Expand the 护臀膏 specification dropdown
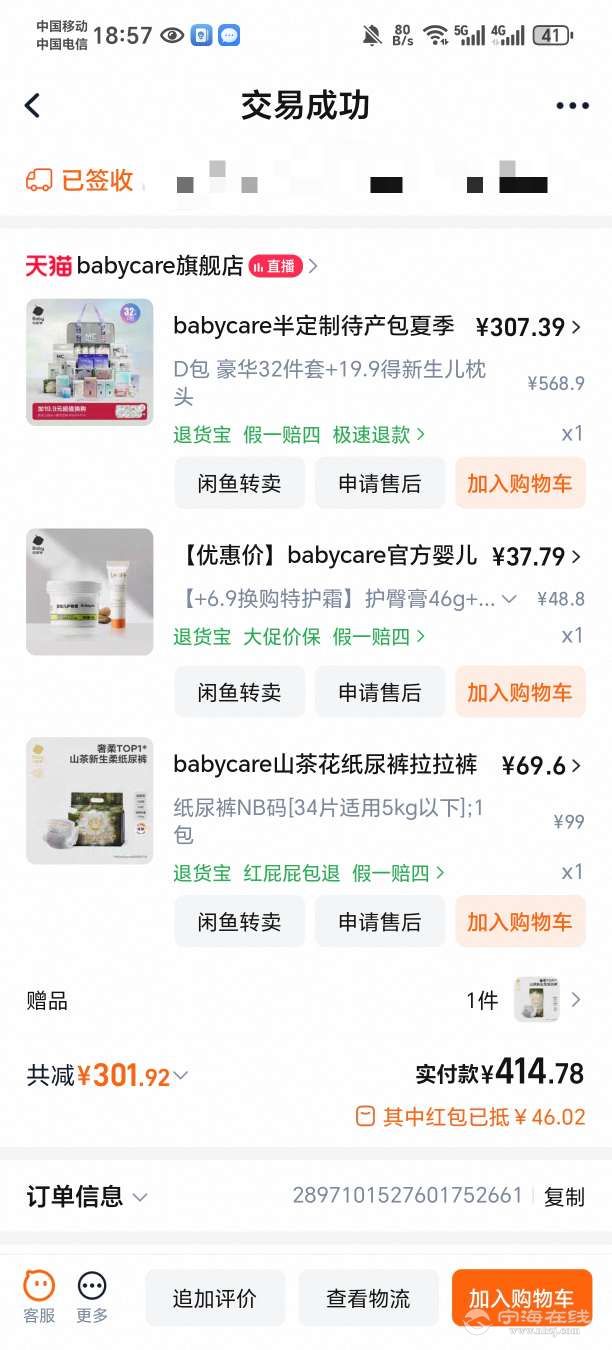This screenshot has width=612, height=1350. pyautogui.click(x=509, y=599)
